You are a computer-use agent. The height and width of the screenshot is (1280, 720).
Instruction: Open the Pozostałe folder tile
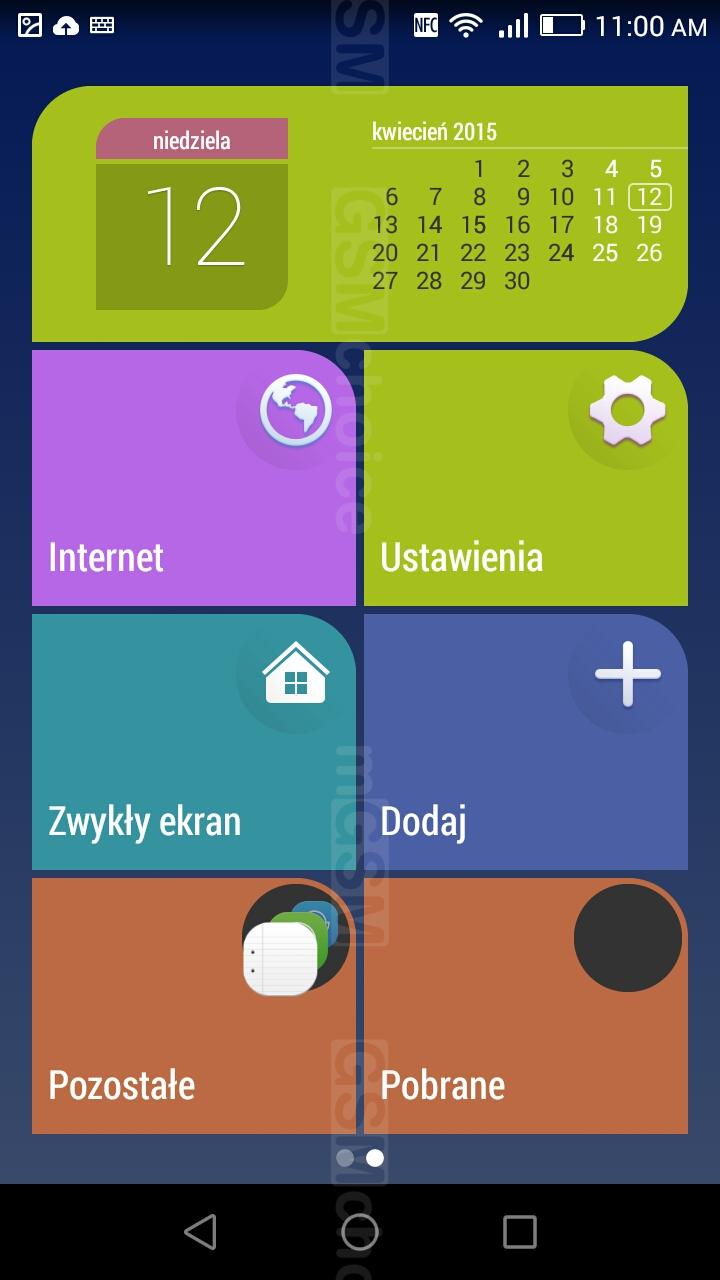[194, 1006]
